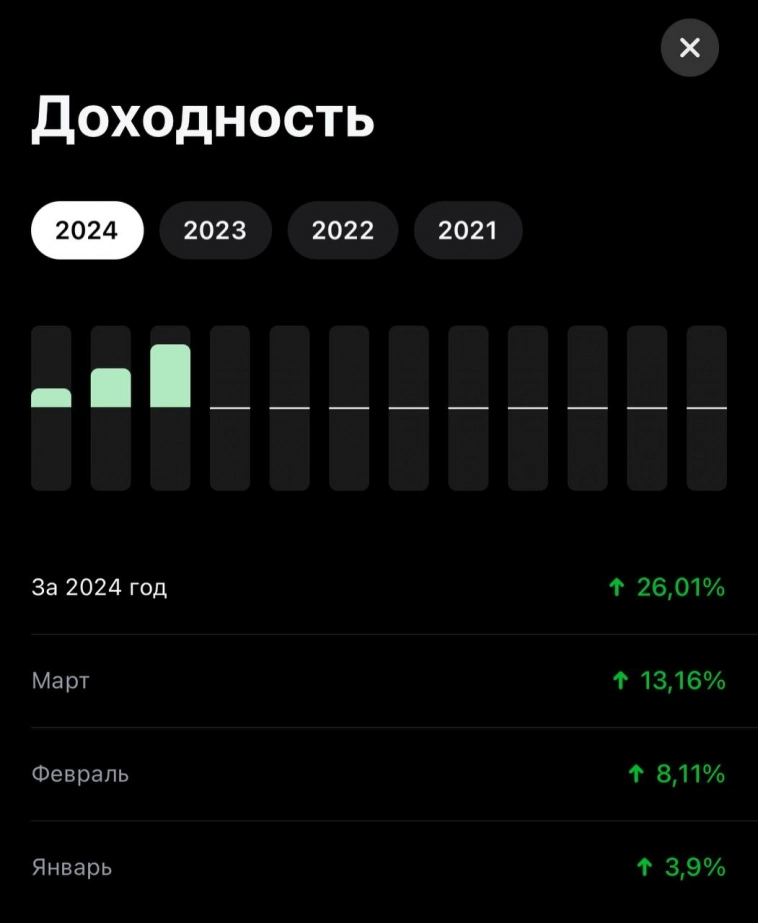This screenshot has width=758, height=923.
Task: Tap the active 2024 pill selector
Action: (x=87, y=230)
